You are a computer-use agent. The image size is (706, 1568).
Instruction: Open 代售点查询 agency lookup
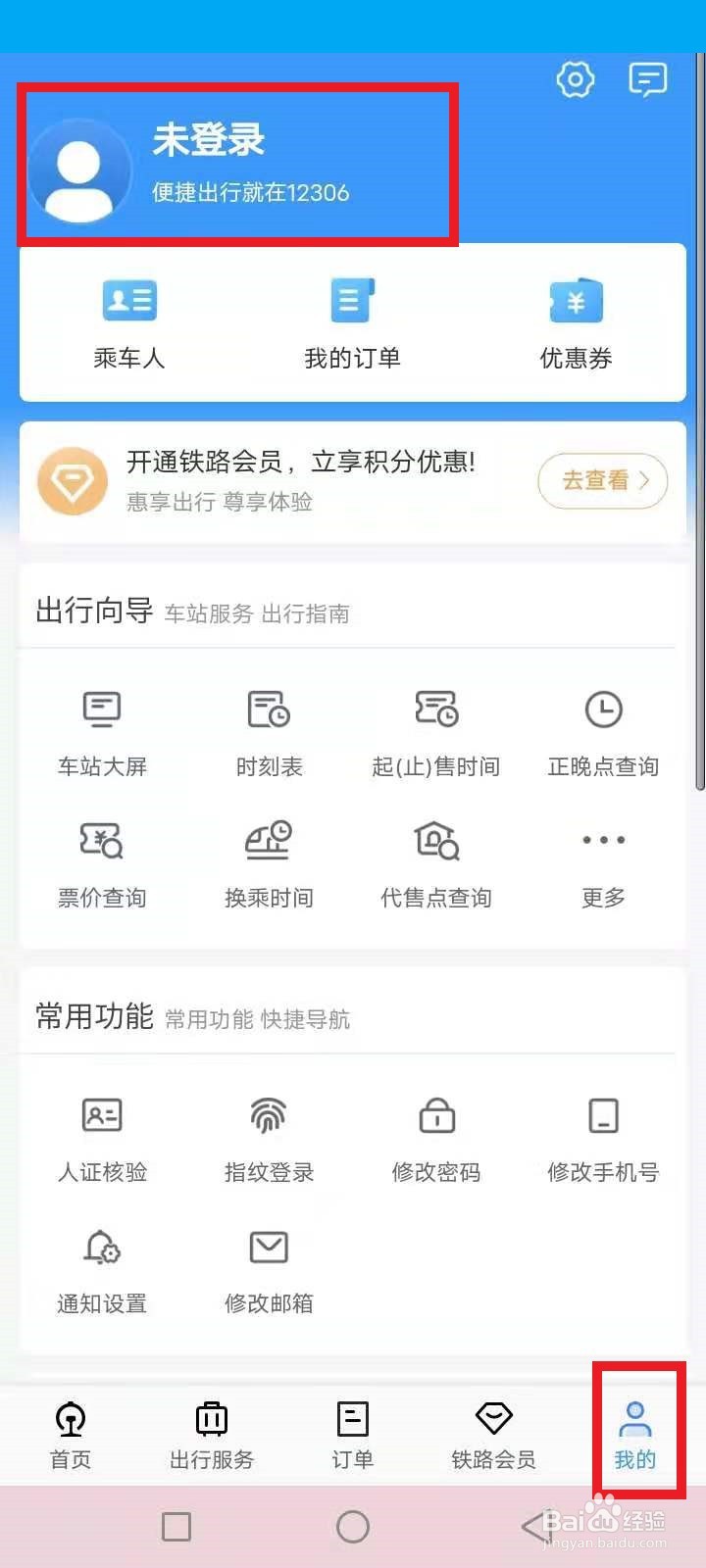[434, 862]
